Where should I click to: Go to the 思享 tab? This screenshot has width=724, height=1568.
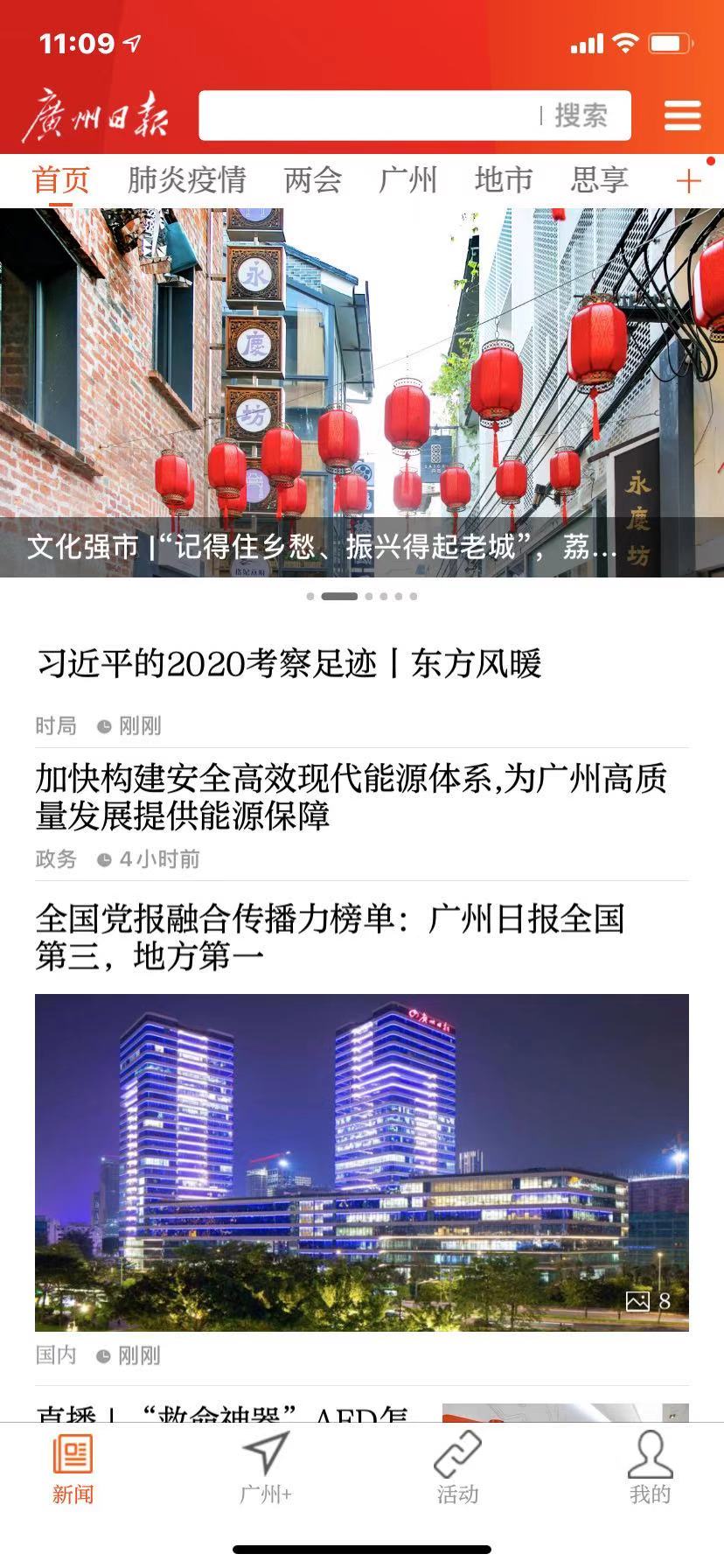[599, 180]
